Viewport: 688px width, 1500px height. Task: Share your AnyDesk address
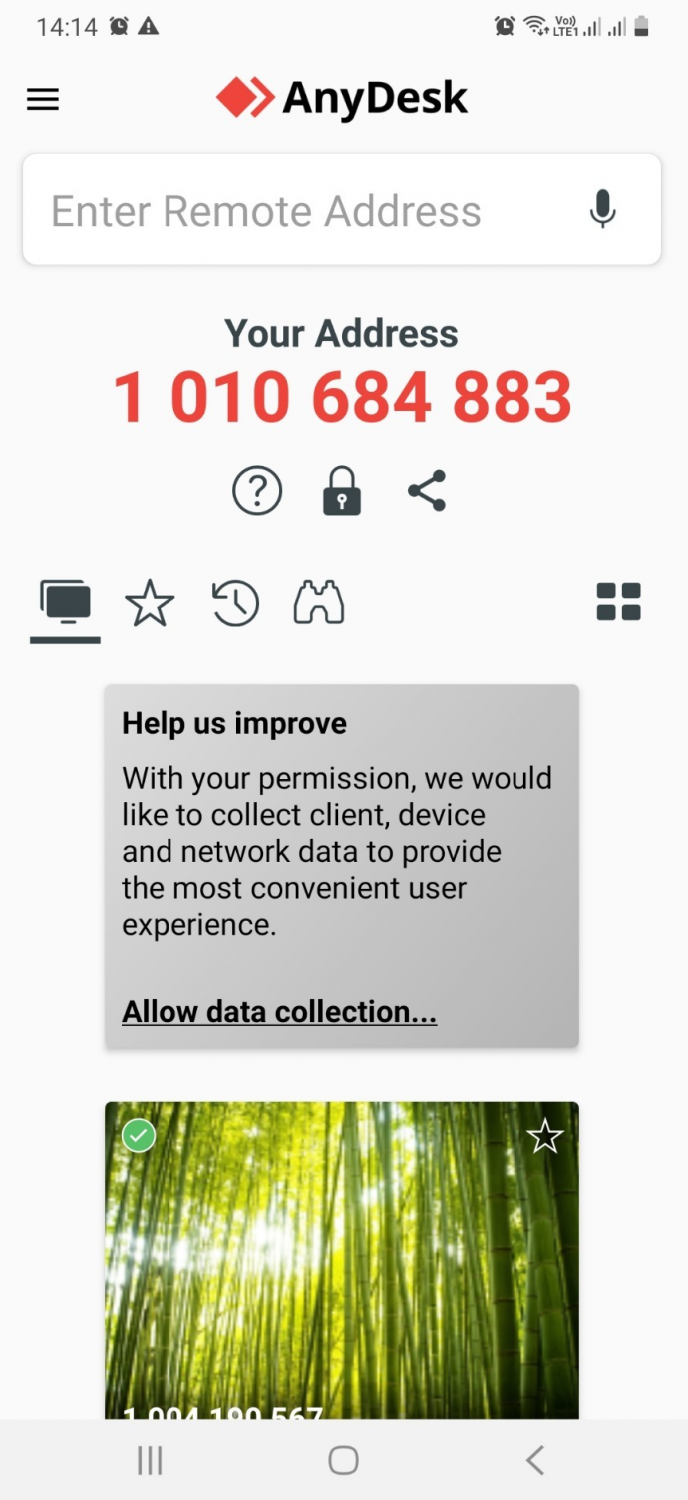pos(427,491)
